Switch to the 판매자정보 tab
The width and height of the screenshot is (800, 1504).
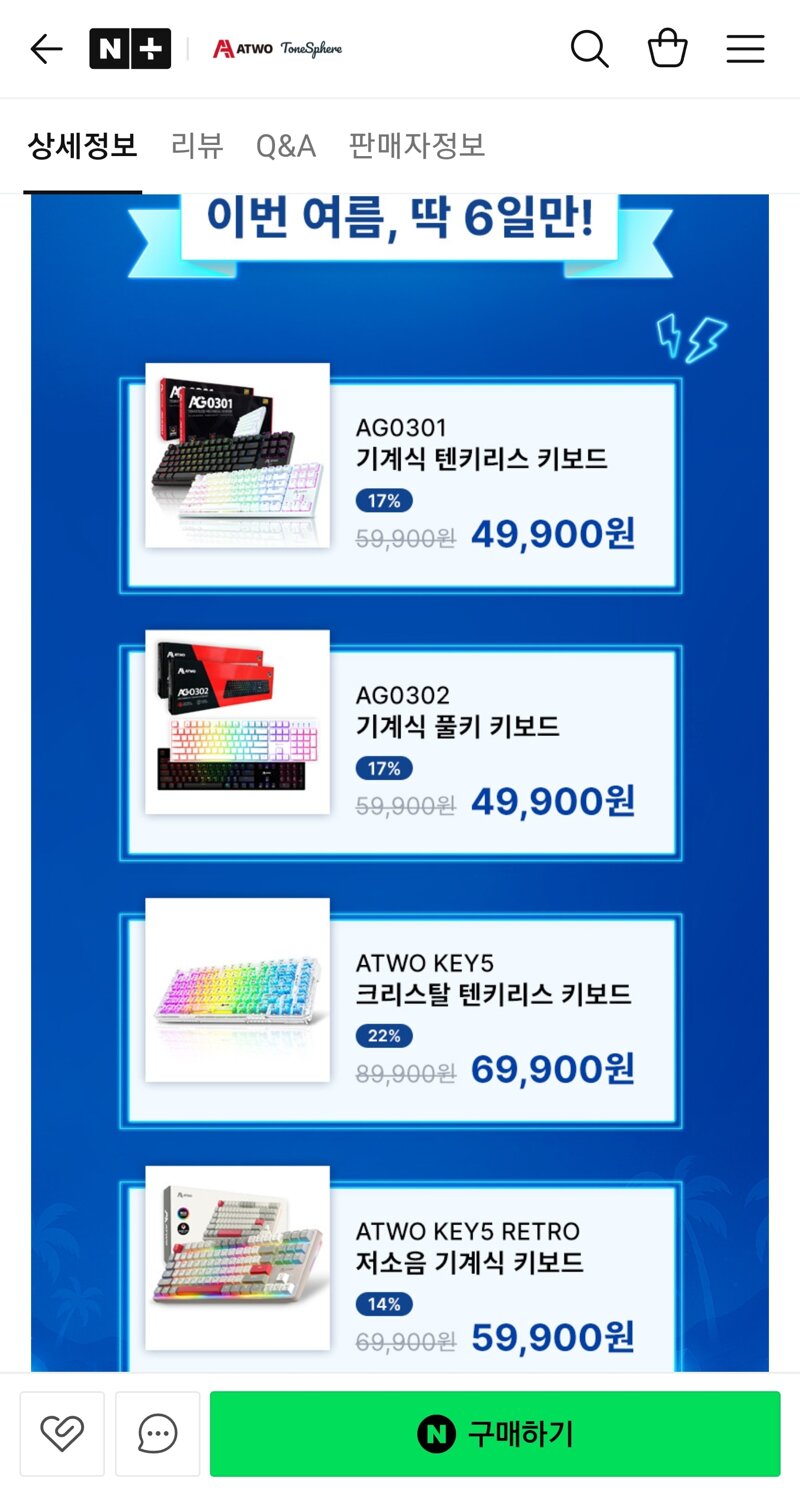[x=416, y=146]
